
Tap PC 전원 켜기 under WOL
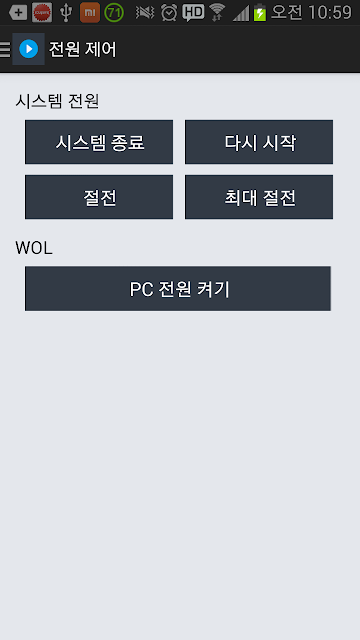coord(178,289)
